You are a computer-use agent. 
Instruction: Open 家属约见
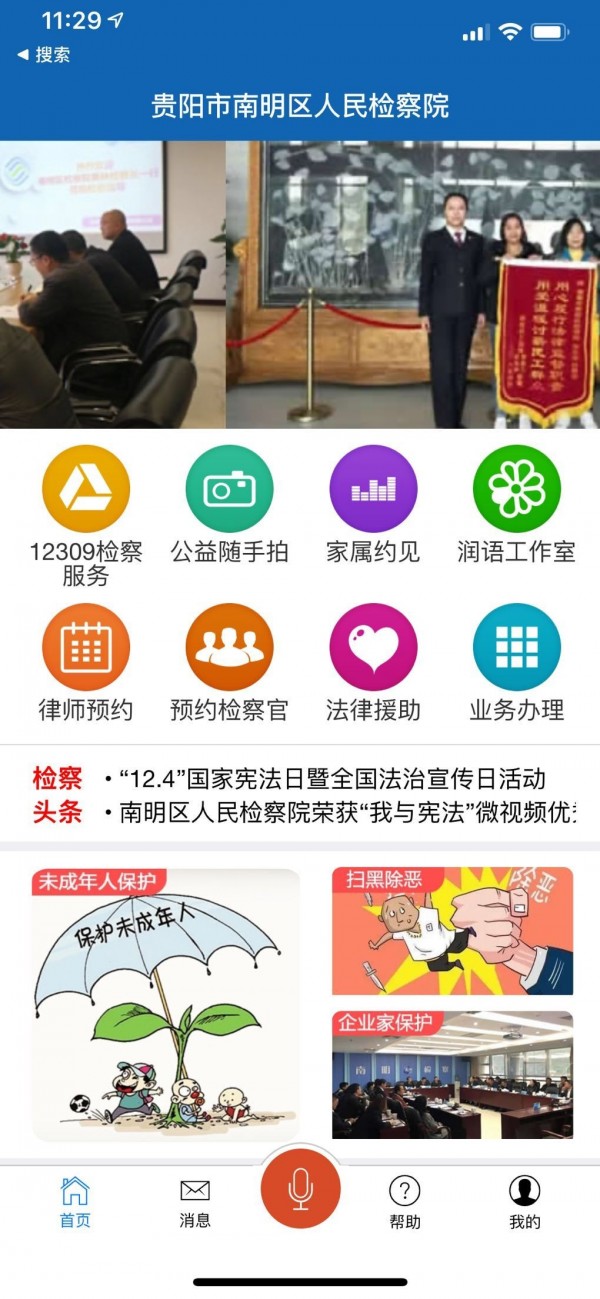coord(373,489)
